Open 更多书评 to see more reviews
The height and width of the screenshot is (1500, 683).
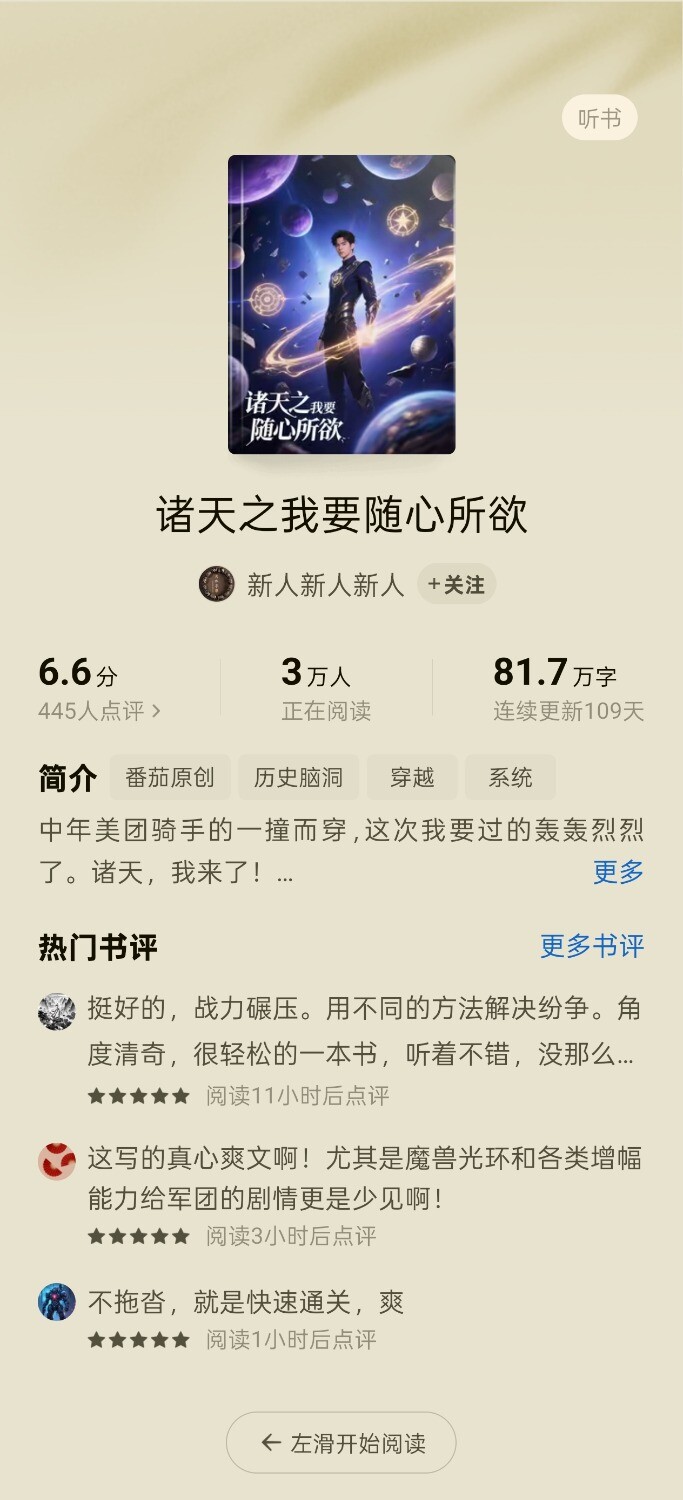point(592,946)
